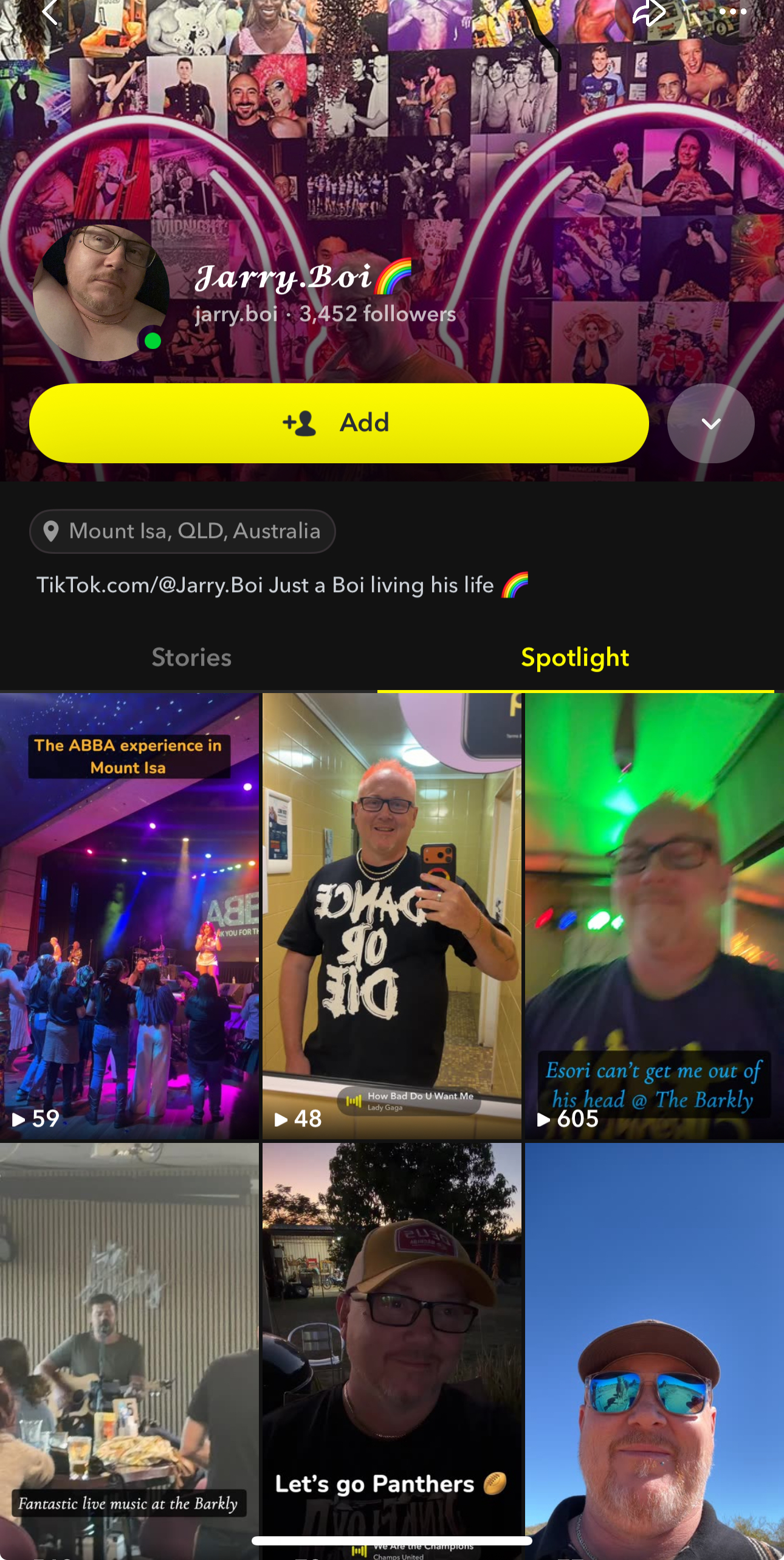Screen dimensions: 784x1560
Task: Expand the options chevron beside Add
Action: pyautogui.click(x=710, y=423)
